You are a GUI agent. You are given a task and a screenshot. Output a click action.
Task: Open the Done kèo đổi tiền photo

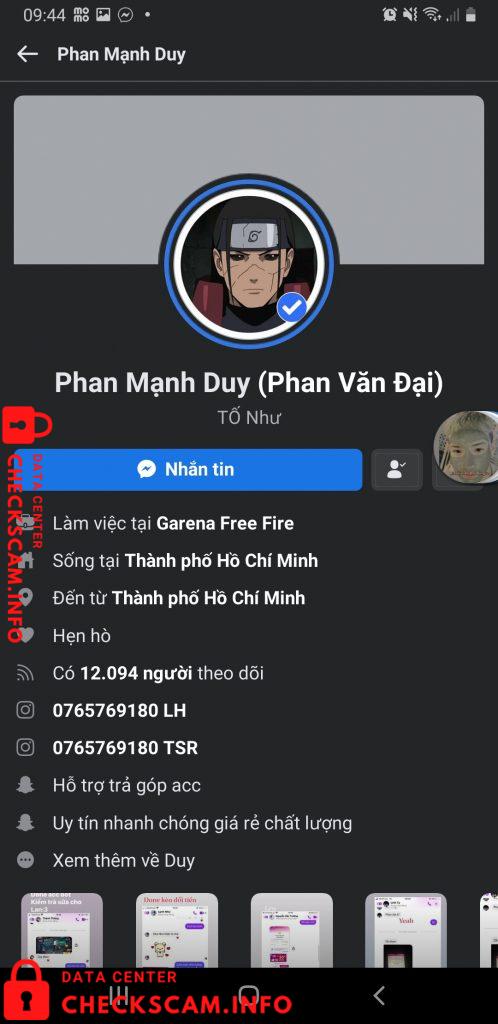coord(177,930)
